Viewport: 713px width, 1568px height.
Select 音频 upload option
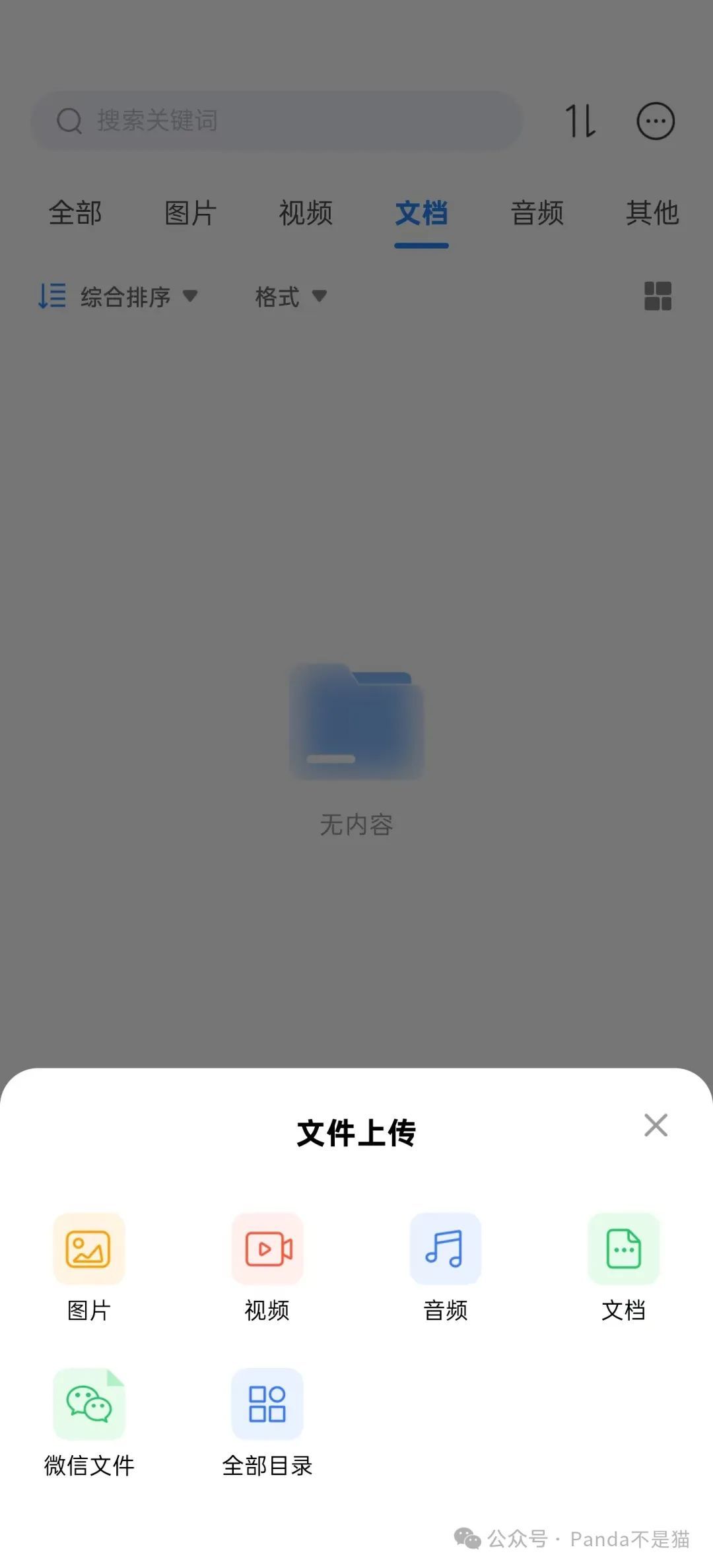[x=445, y=1249]
